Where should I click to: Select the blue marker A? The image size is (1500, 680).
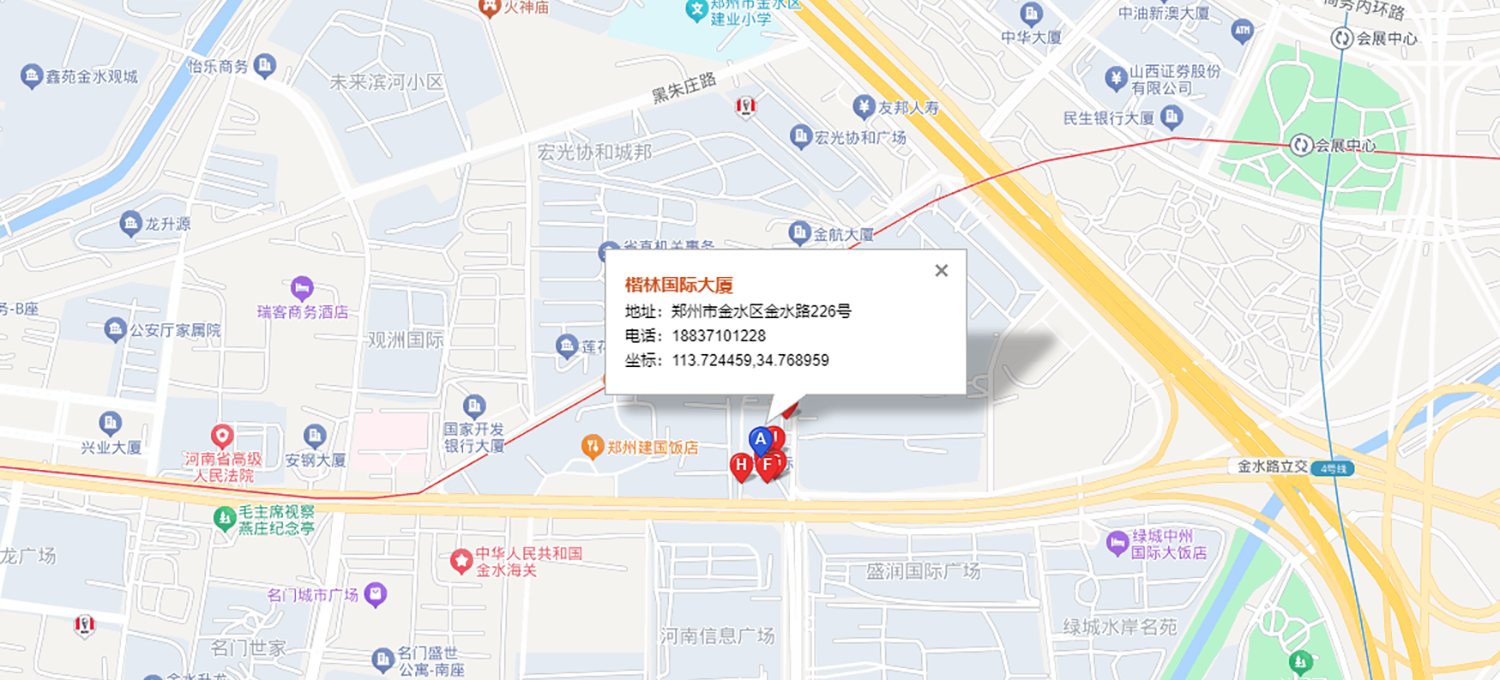[x=760, y=439]
